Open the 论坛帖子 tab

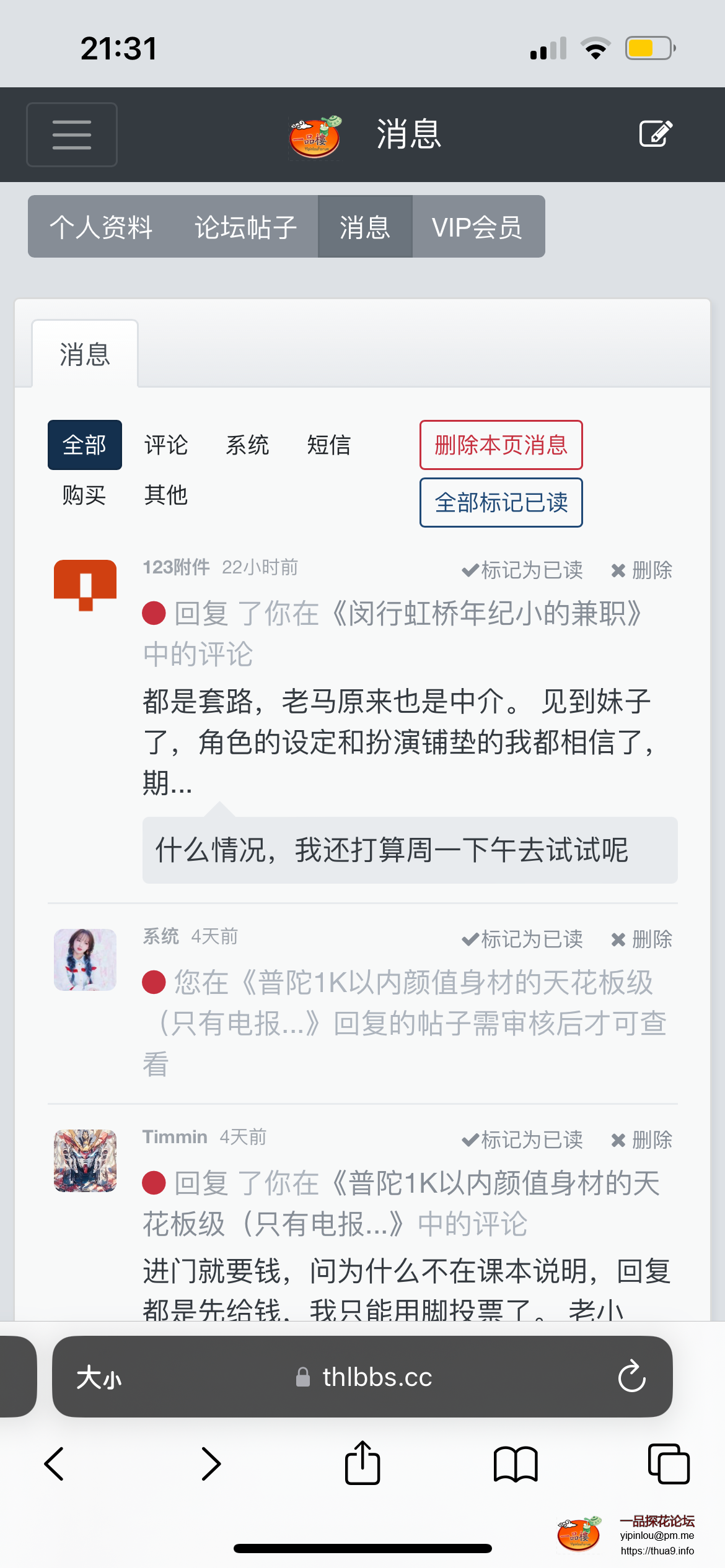246,227
